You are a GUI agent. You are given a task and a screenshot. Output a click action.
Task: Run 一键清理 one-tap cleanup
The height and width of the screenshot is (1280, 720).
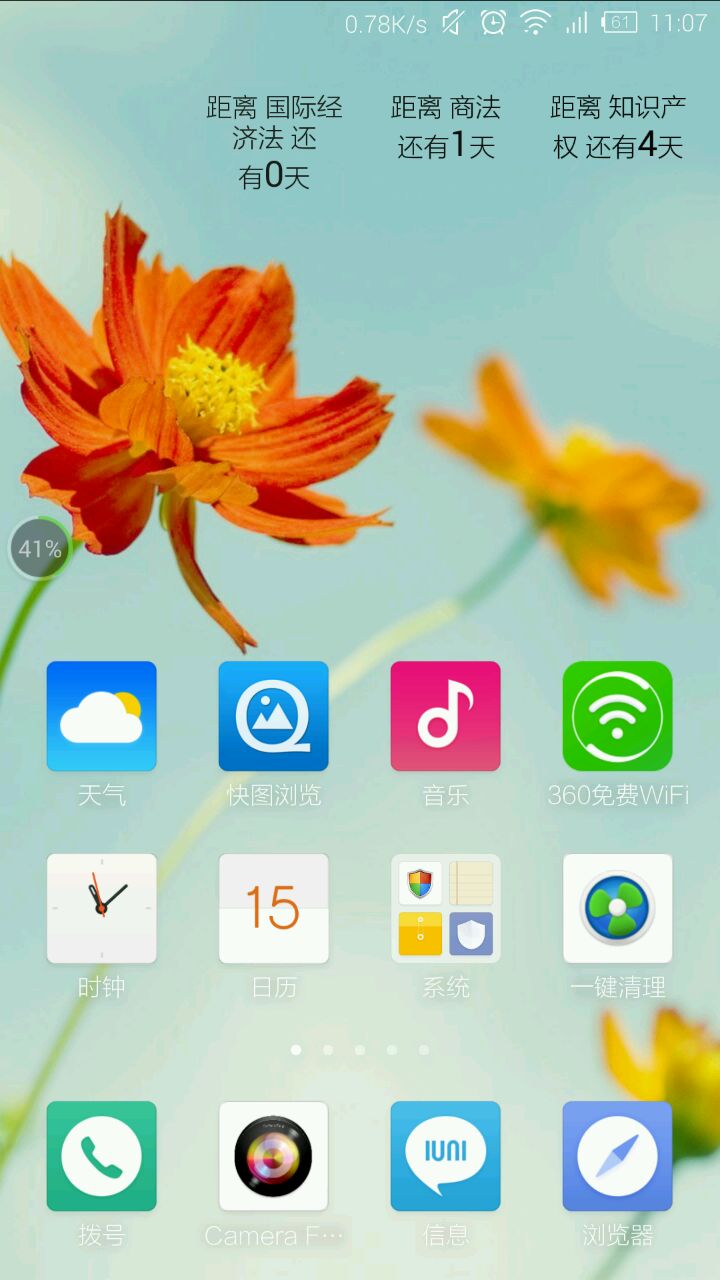[617, 908]
